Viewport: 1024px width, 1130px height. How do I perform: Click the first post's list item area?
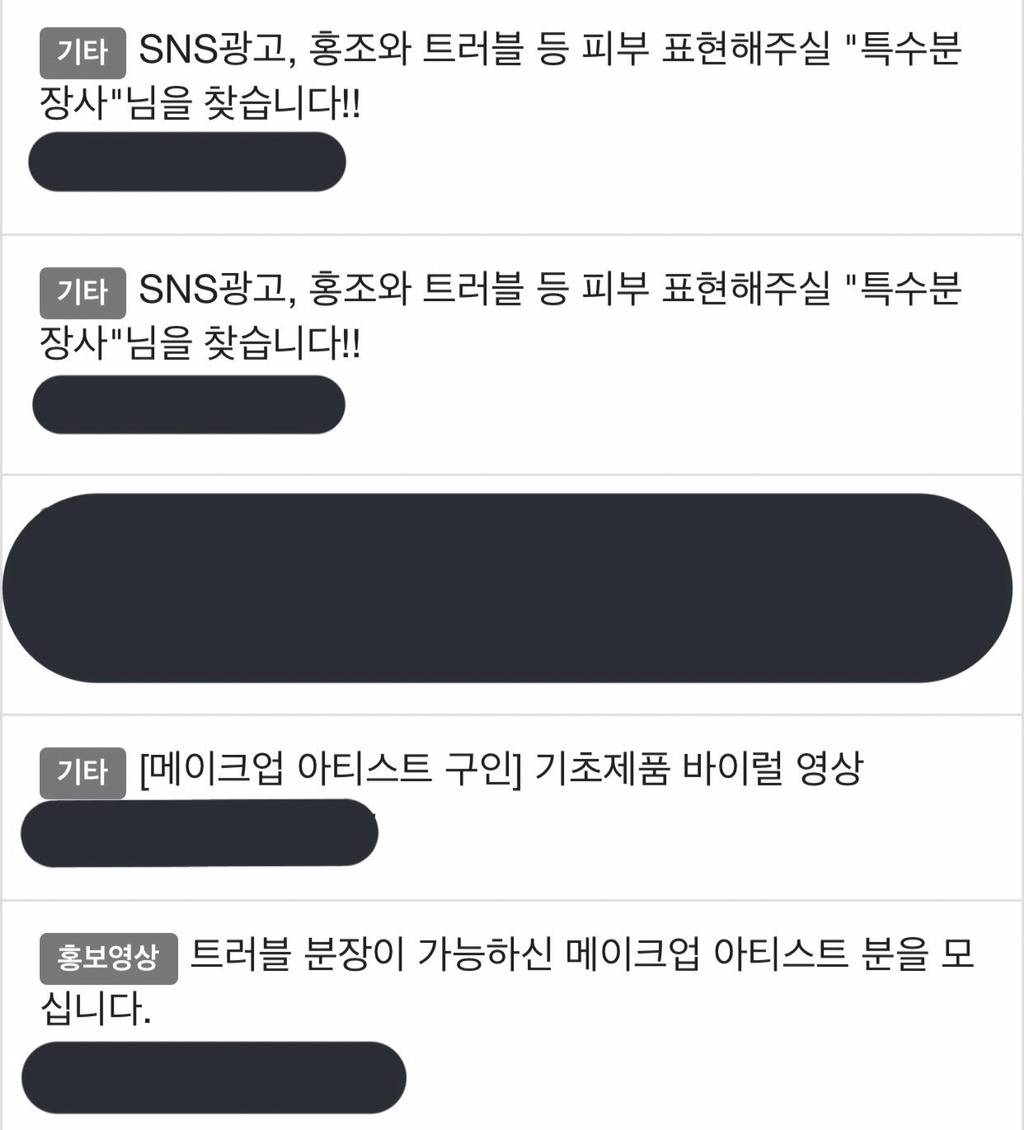click(x=512, y=110)
